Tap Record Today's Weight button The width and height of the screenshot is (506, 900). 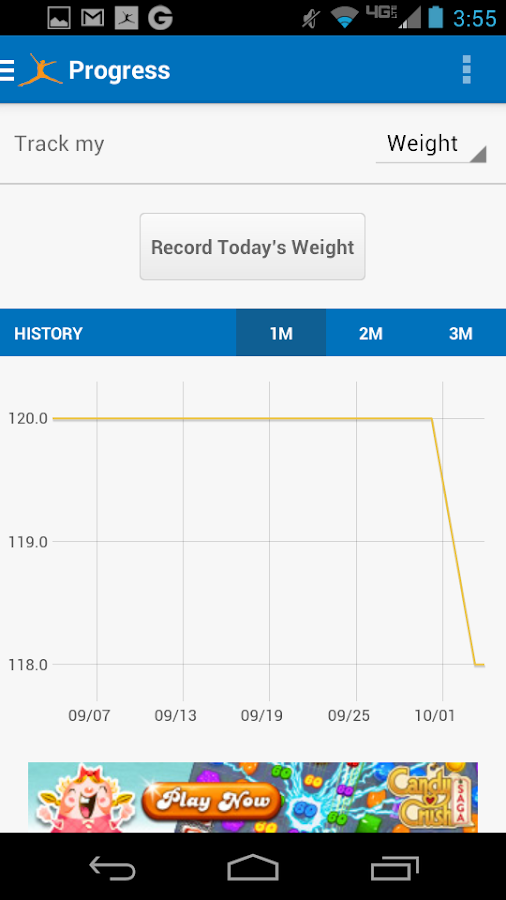point(252,247)
